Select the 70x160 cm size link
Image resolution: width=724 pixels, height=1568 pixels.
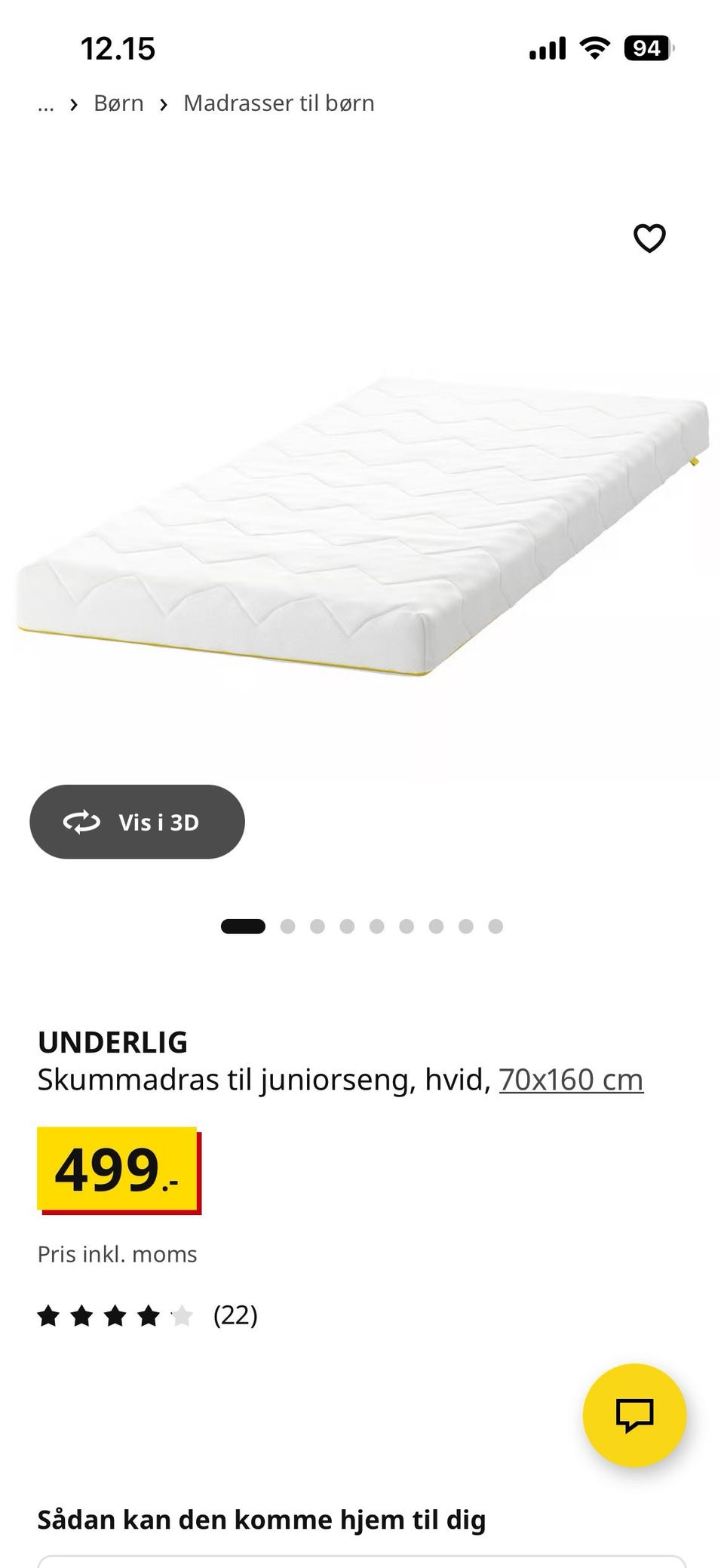[x=571, y=1080]
